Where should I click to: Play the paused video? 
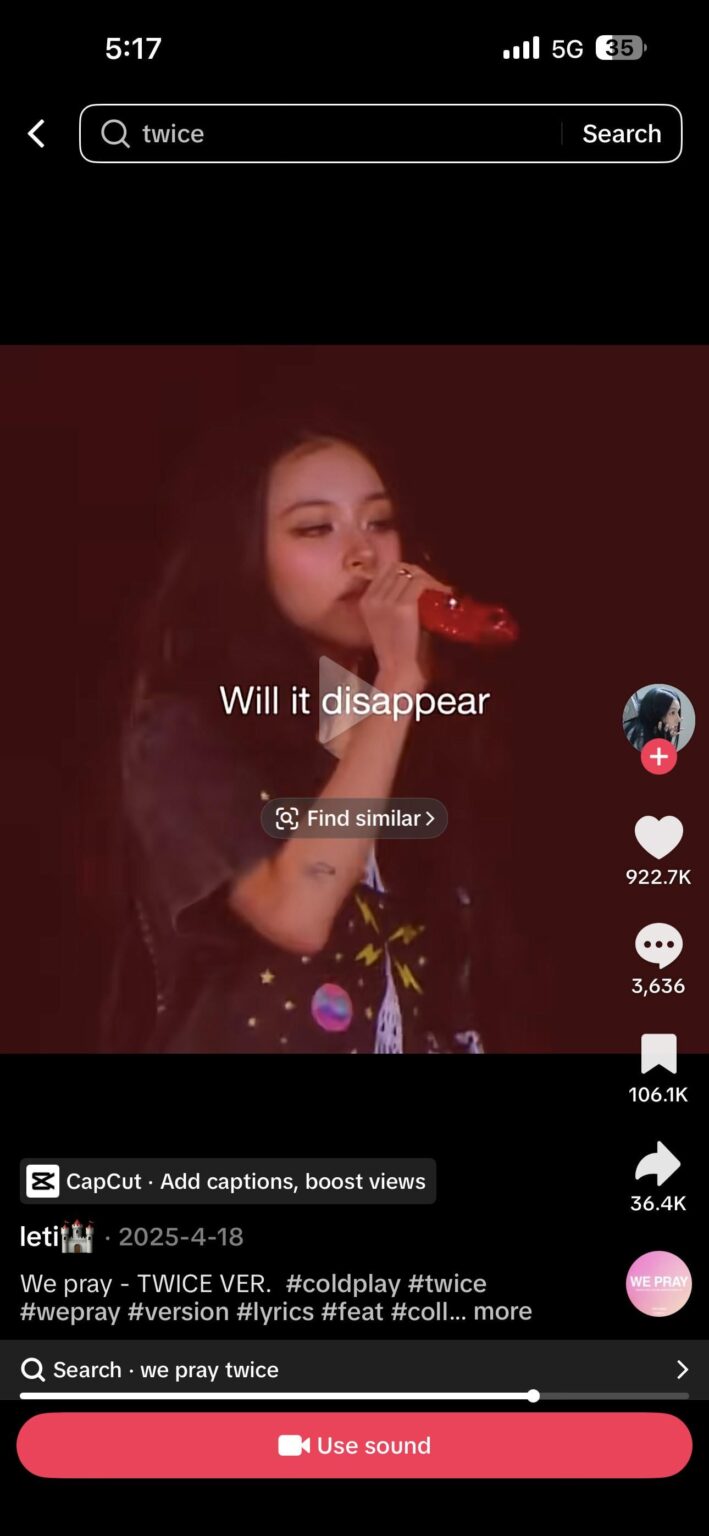click(345, 699)
